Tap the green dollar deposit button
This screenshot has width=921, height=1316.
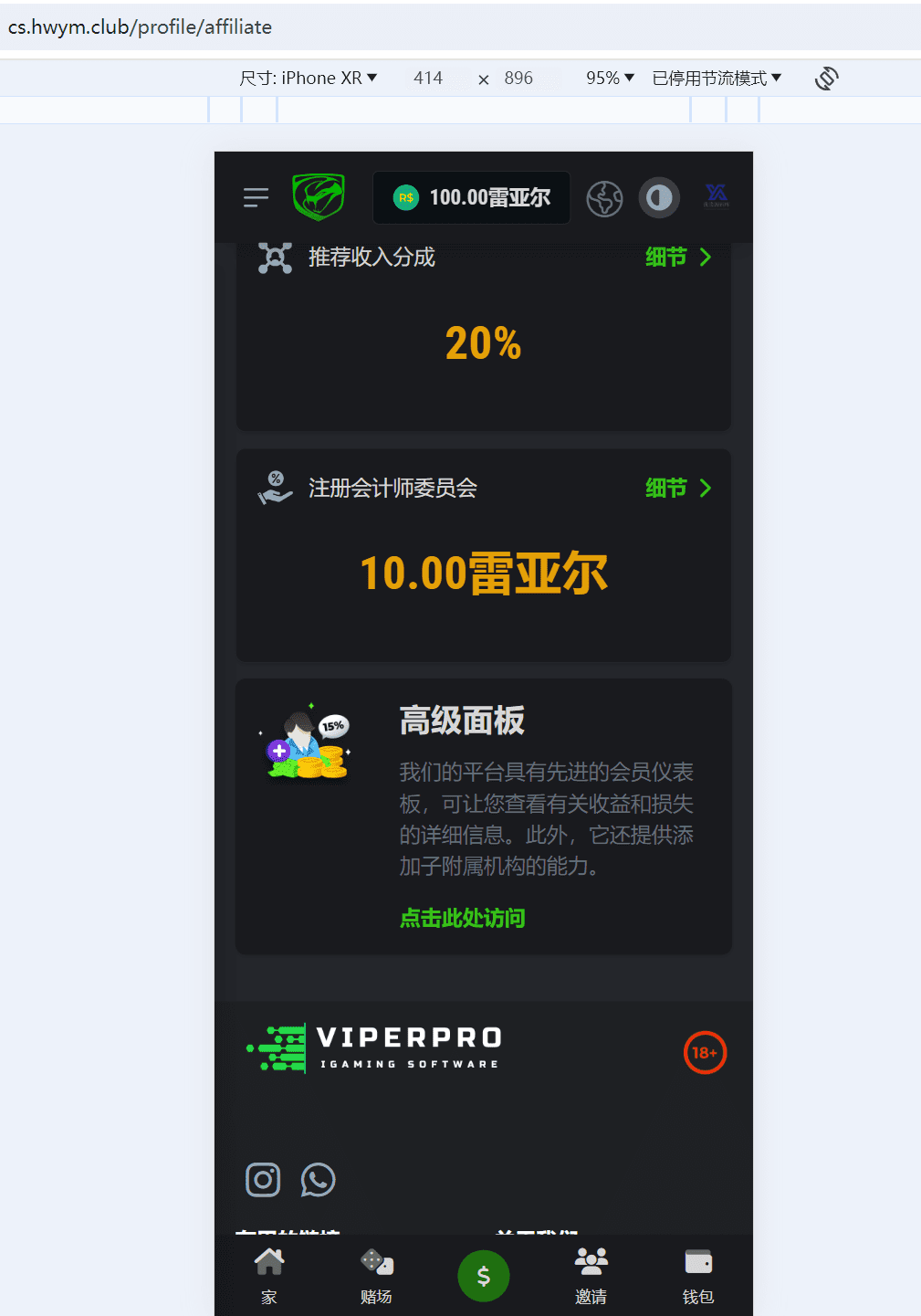484,1276
